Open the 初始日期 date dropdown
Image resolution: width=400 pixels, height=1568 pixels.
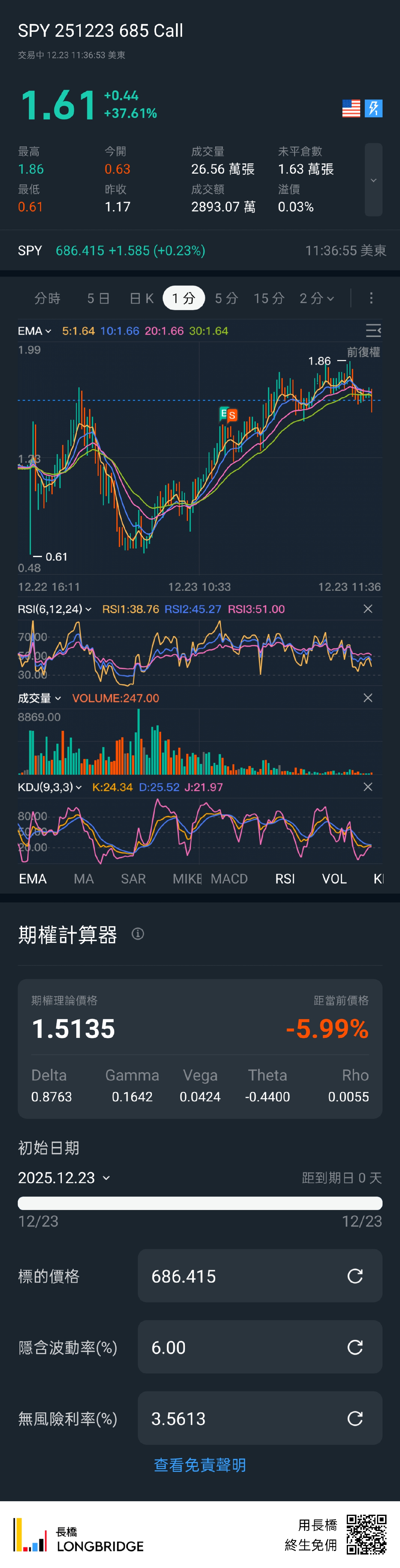(64, 1178)
